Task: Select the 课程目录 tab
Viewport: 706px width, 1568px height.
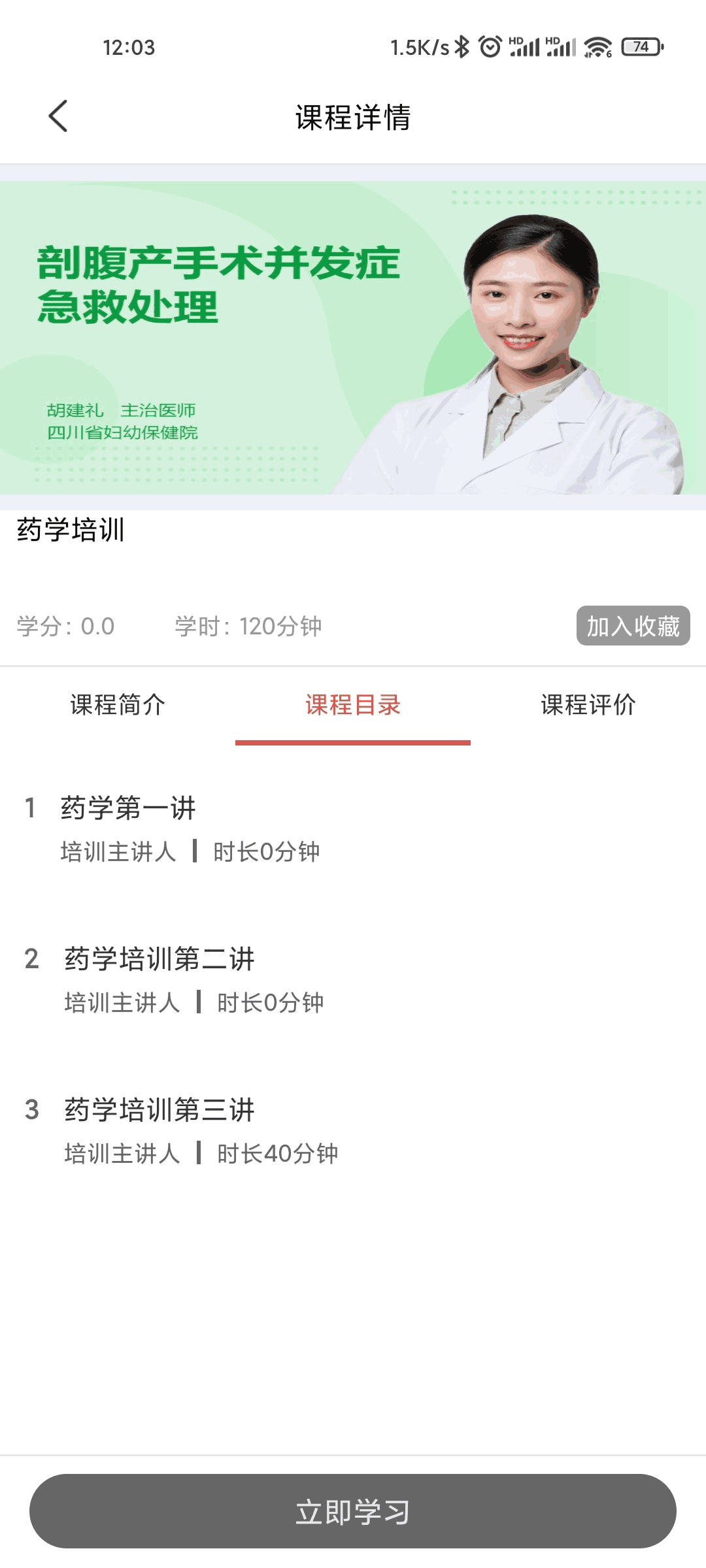Action: [x=352, y=705]
